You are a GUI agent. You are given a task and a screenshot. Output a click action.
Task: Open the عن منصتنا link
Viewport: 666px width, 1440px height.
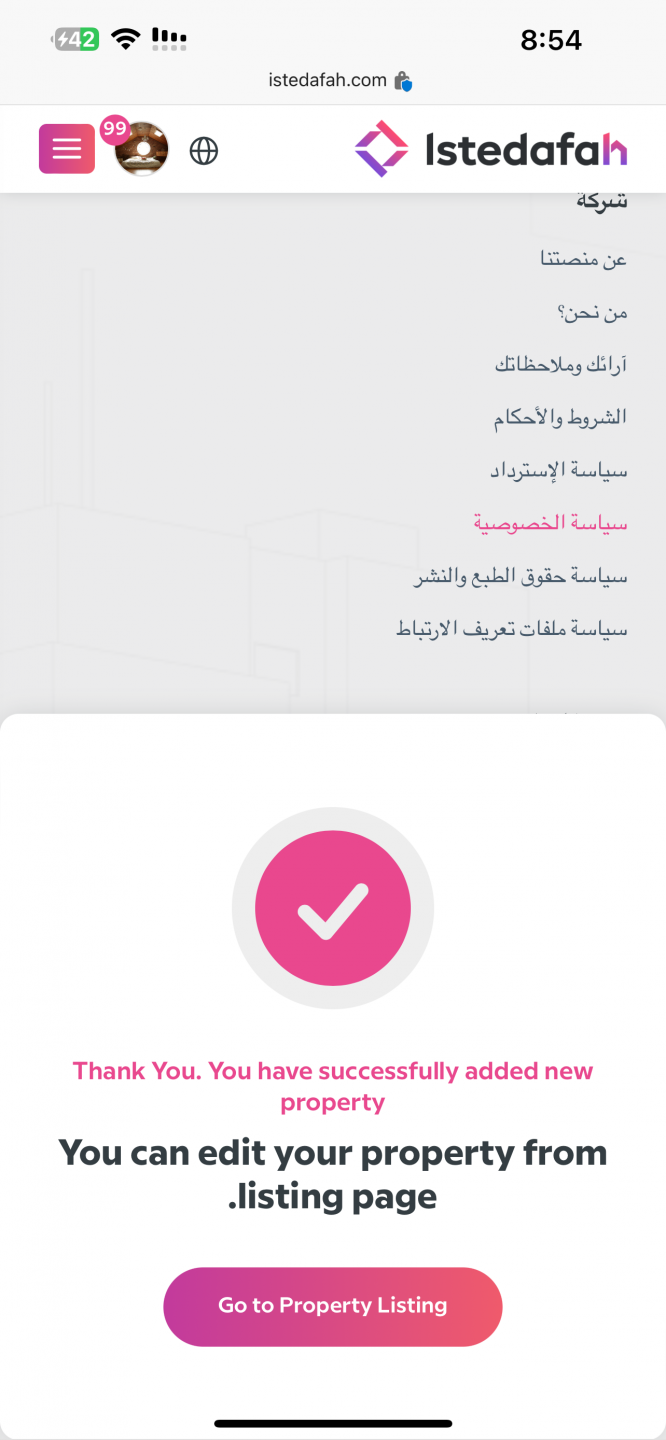click(x=583, y=259)
